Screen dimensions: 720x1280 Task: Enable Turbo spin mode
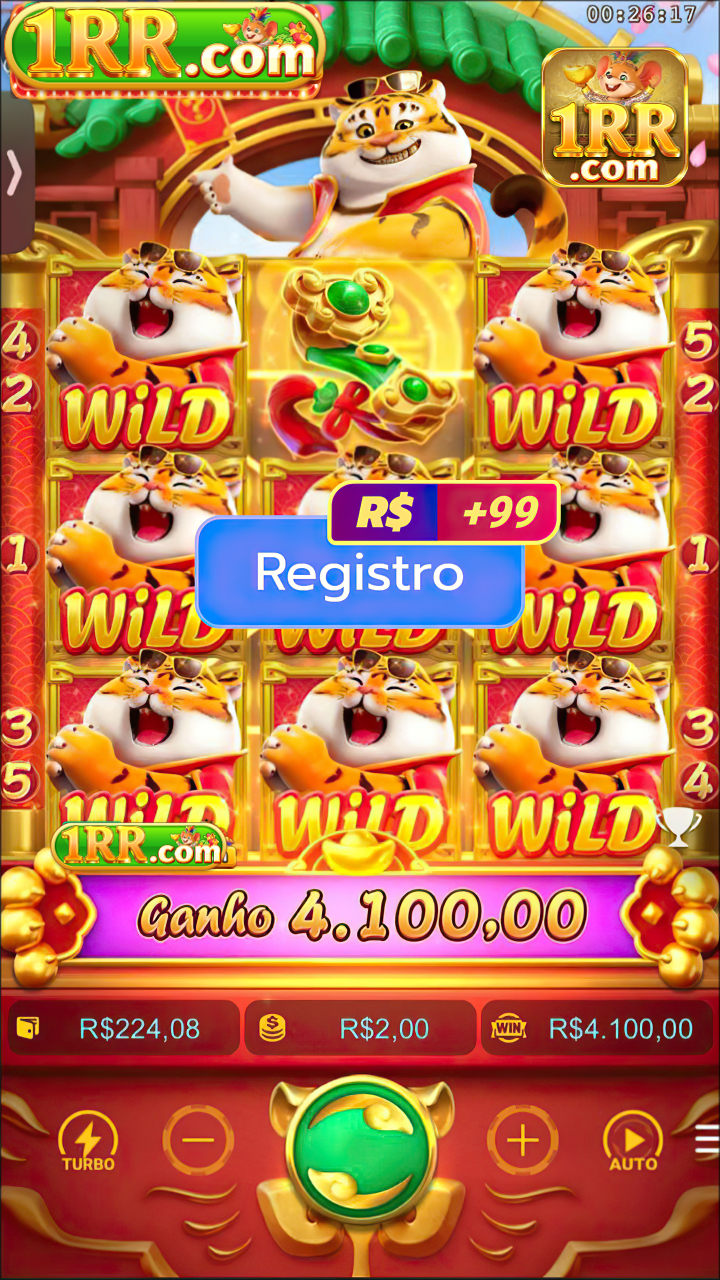[x=88, y=1141]
